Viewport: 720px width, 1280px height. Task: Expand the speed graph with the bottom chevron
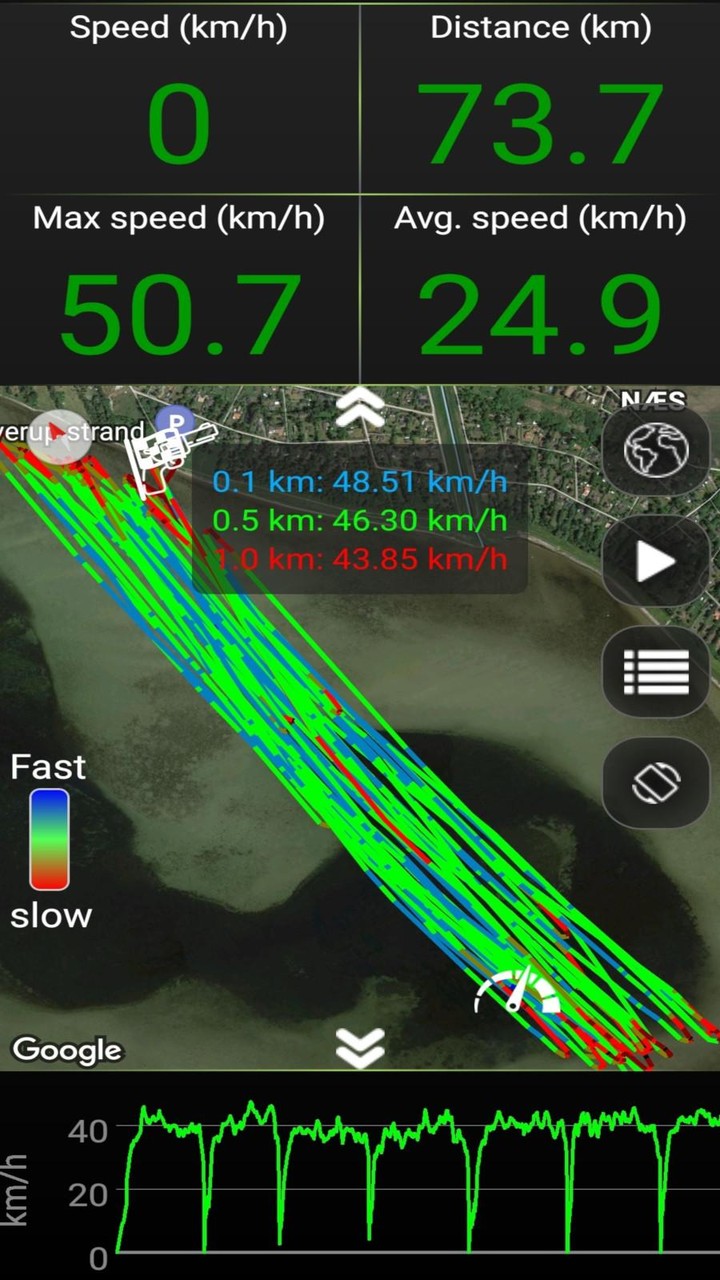(359, 1046)
